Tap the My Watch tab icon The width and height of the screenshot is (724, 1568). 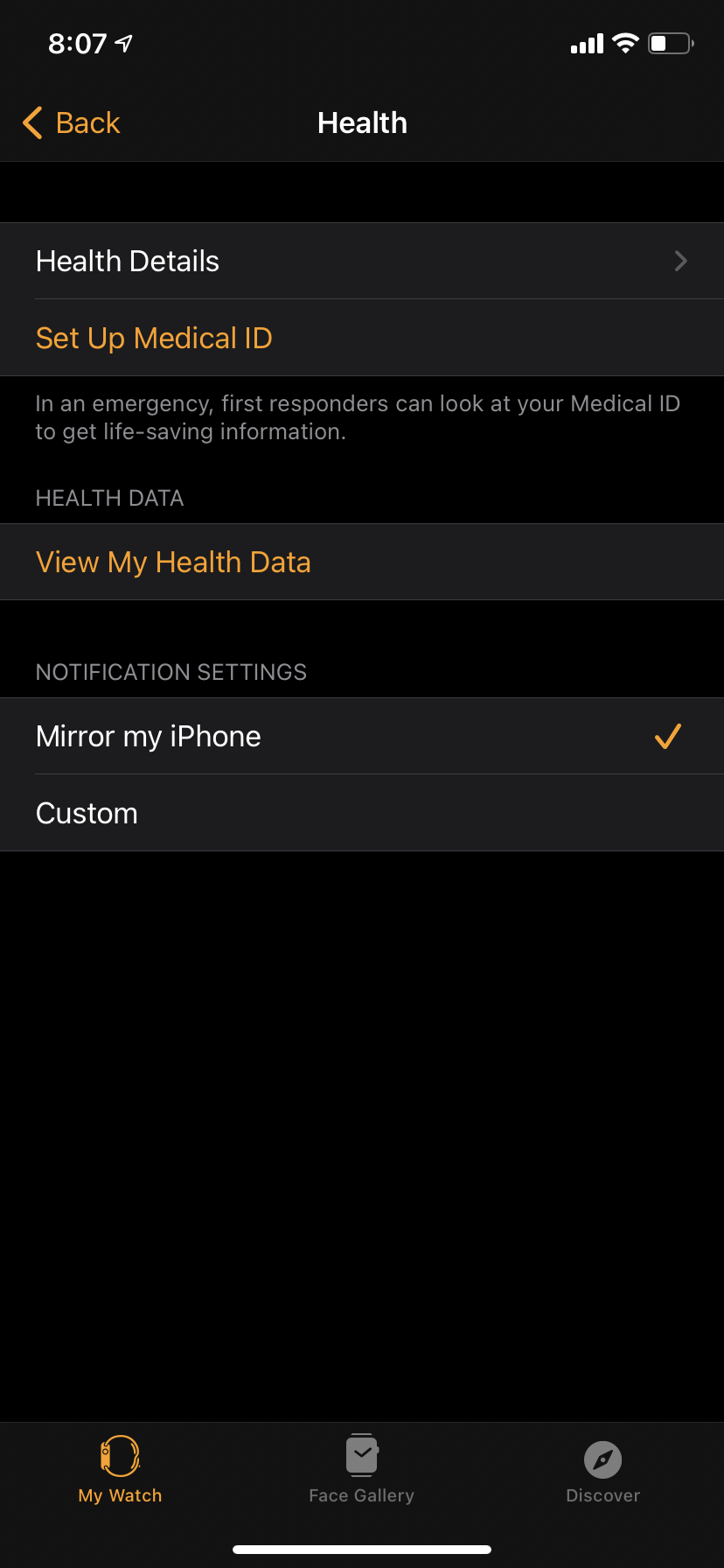[120, 1454]
